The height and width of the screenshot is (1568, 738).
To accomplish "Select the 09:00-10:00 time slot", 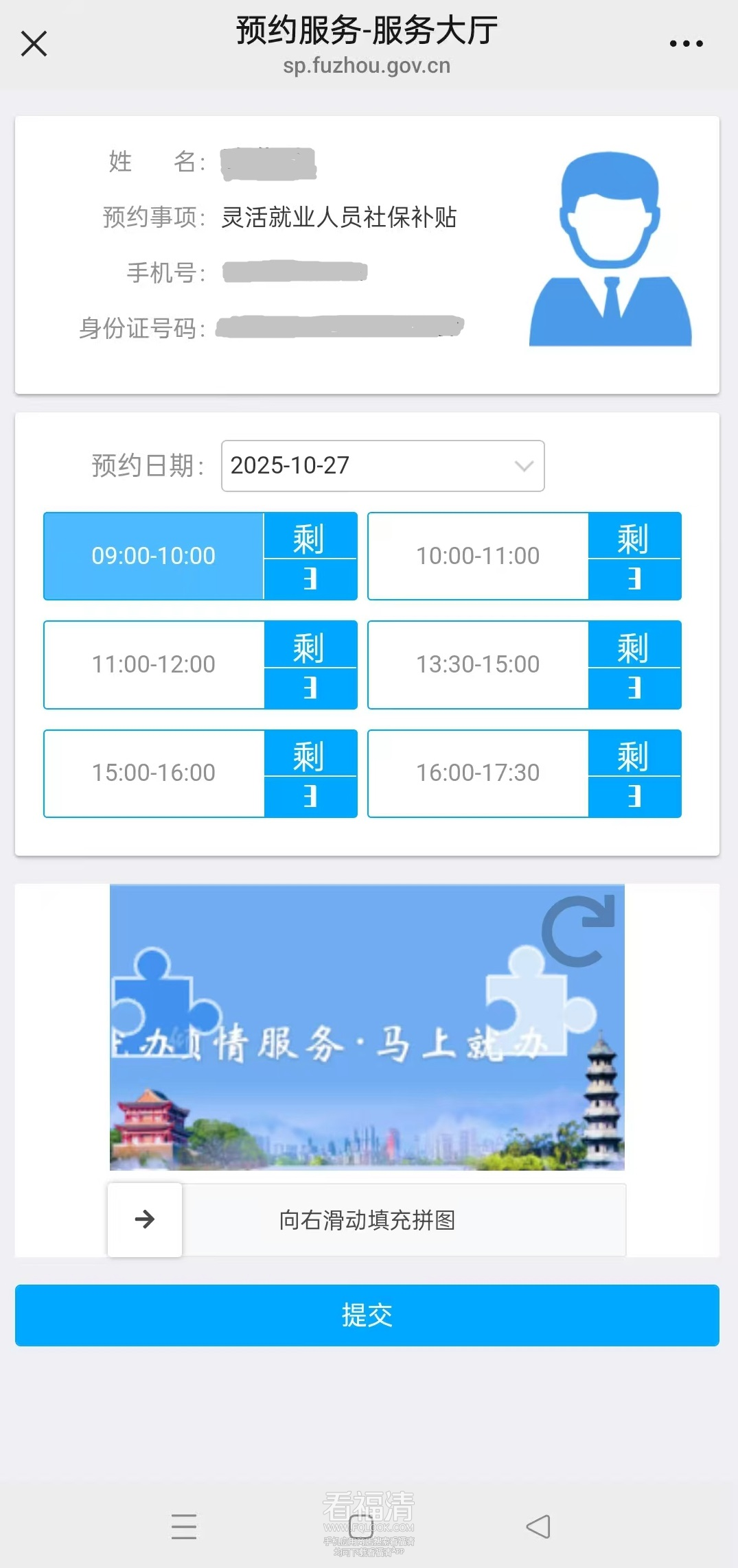I will pyautogui.click(x=154, y=556).
